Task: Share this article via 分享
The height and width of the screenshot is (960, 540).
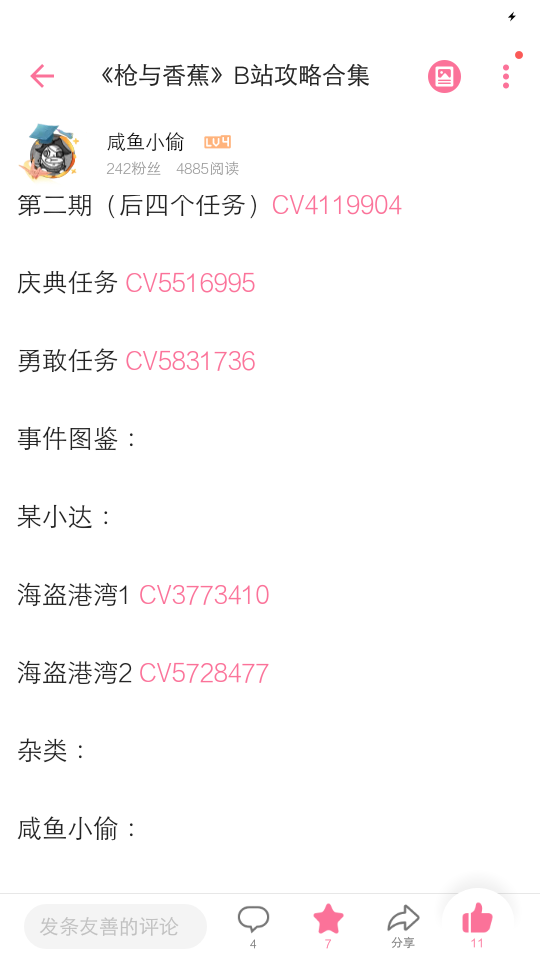Action: pos(403,926)
